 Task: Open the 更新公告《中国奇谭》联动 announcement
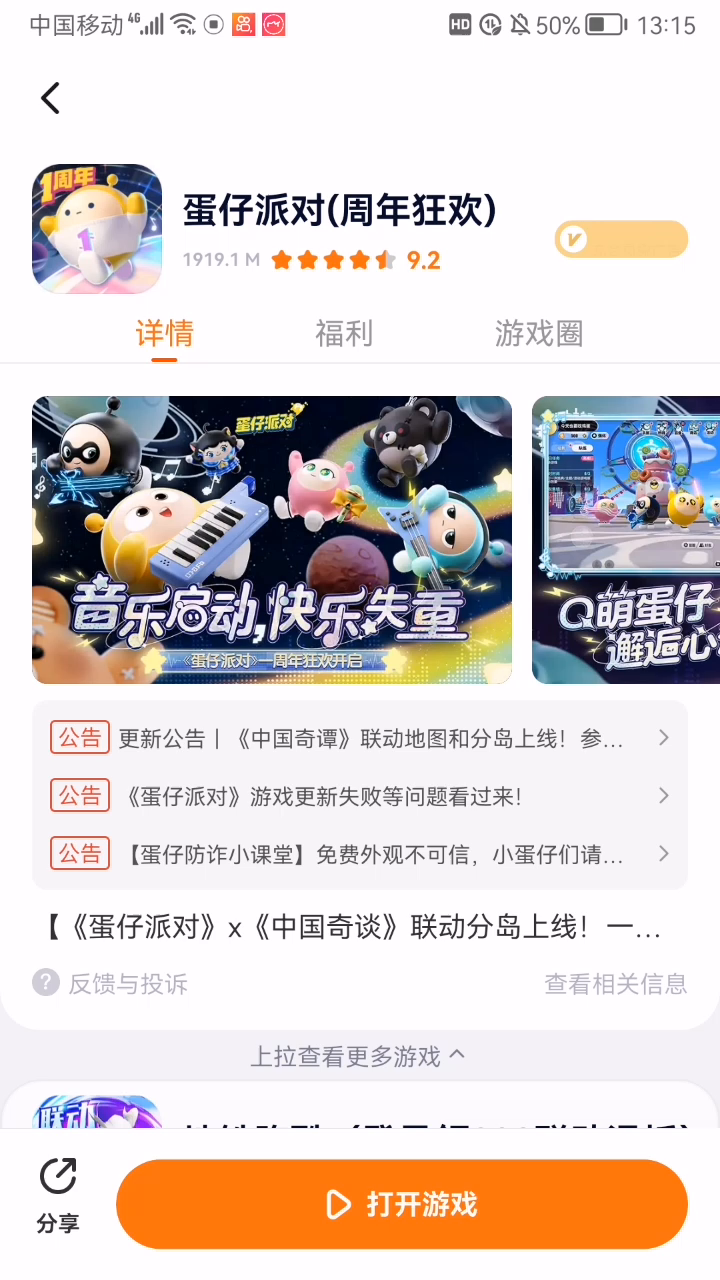[360, 739]
